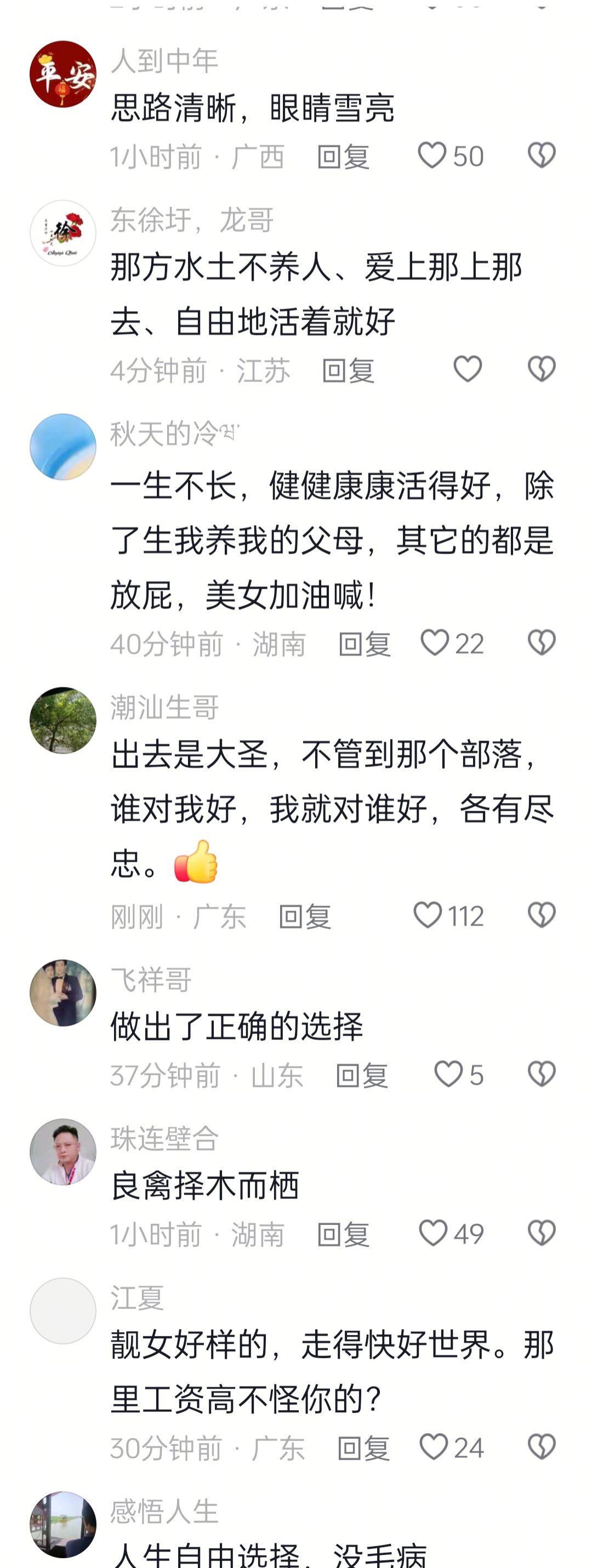Like 珠连壁合's comment
This screenshot has height=1568, width=592.
(434, 1233)
